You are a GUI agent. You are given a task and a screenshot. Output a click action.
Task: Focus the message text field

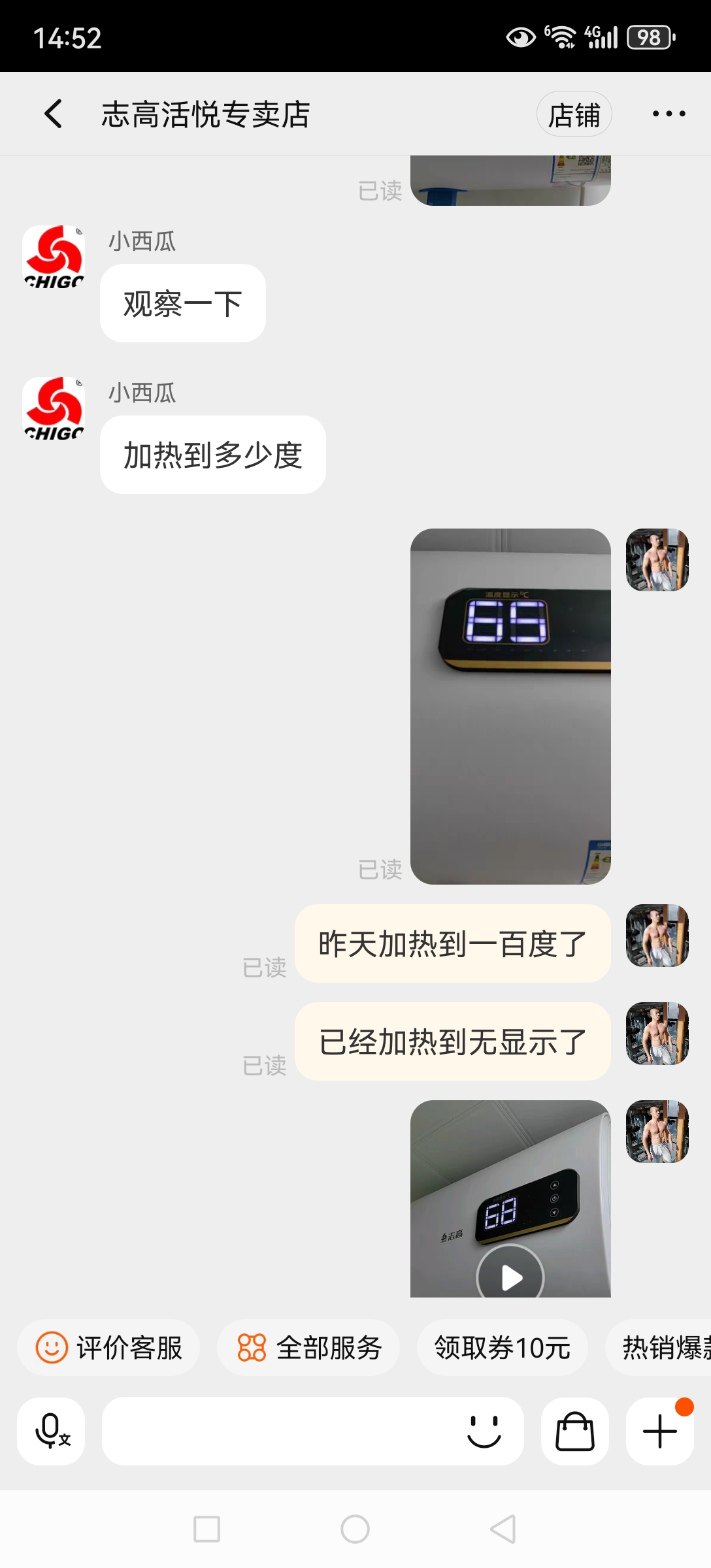281,1431
